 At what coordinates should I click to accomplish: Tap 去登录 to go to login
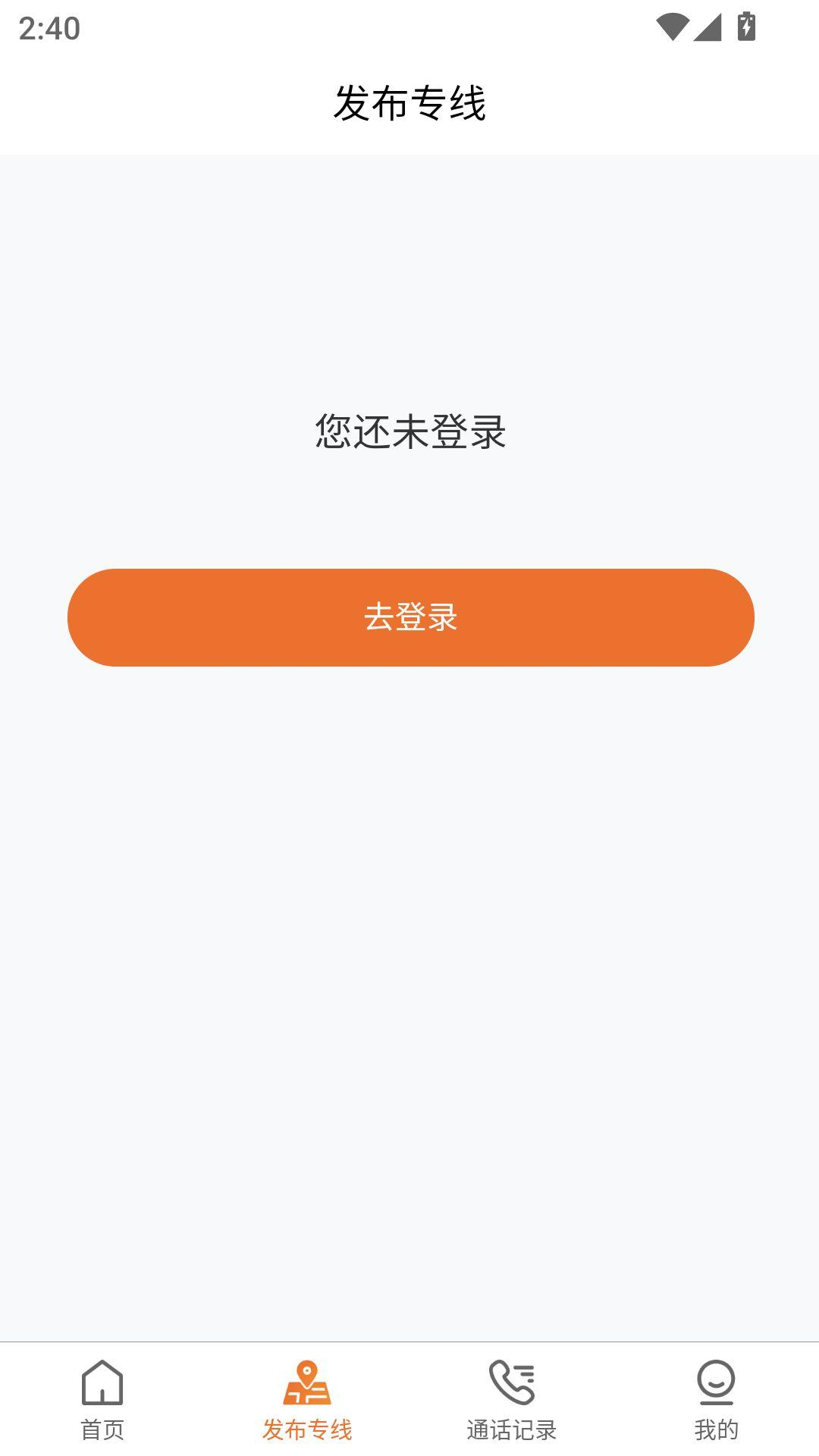[409, 618]
